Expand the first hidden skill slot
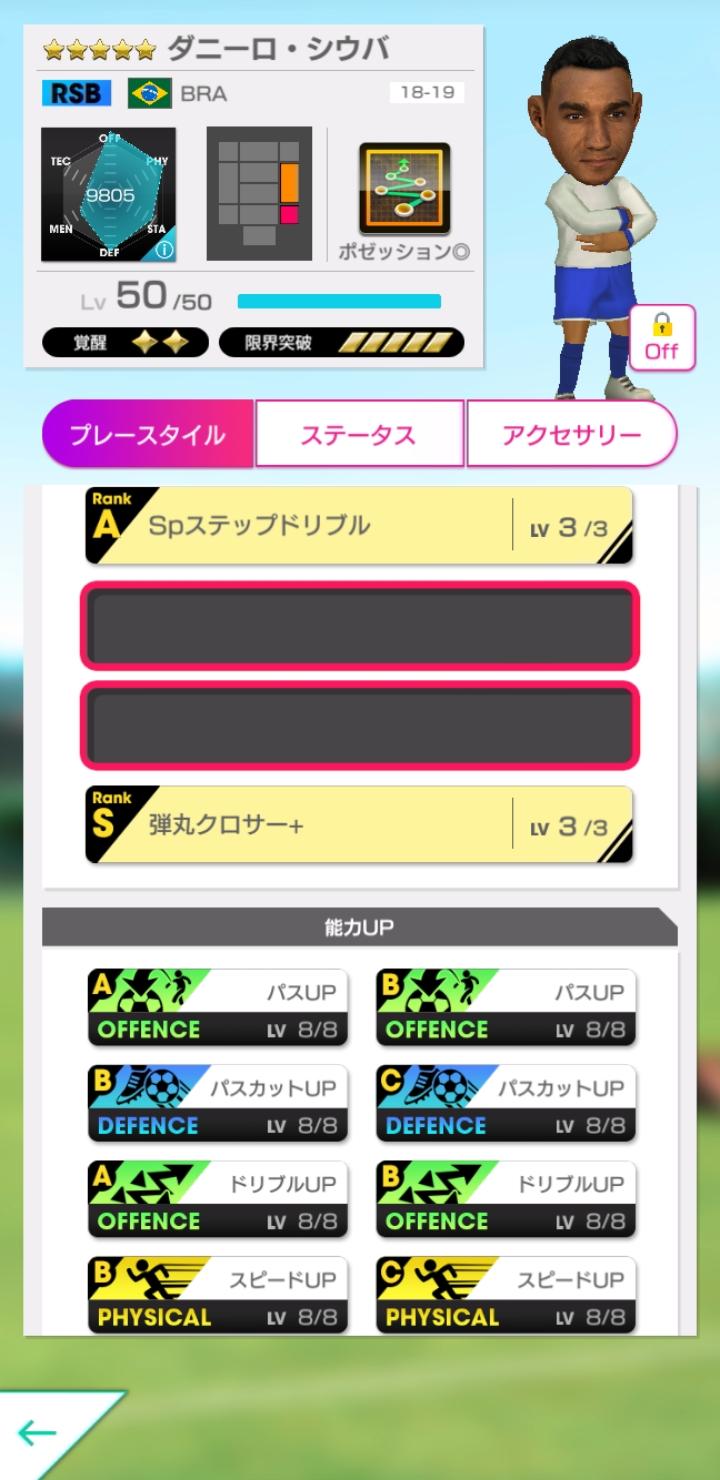Viewport: 720px width, 1480px height. pos(357,625)
